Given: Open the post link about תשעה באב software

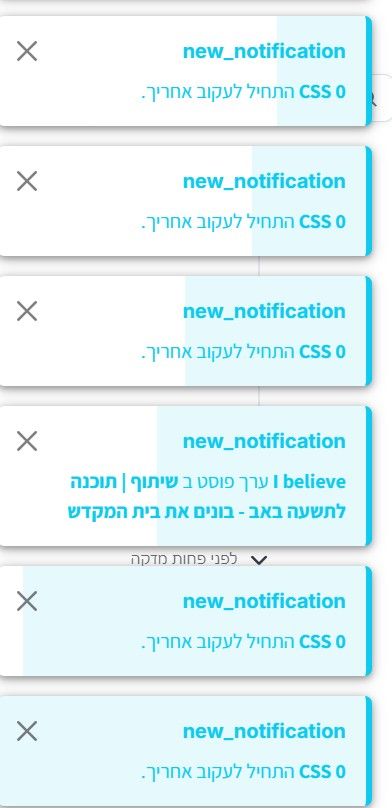Looking at the screenshot, I should coord(207,497).
